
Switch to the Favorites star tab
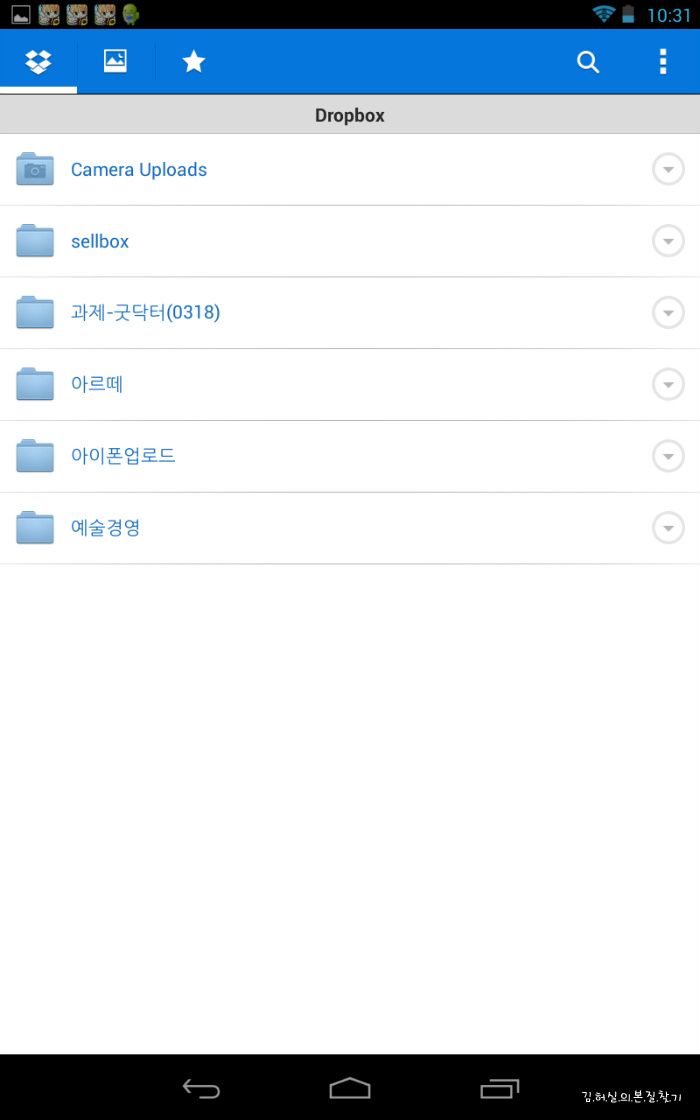(x=194, y=61)
